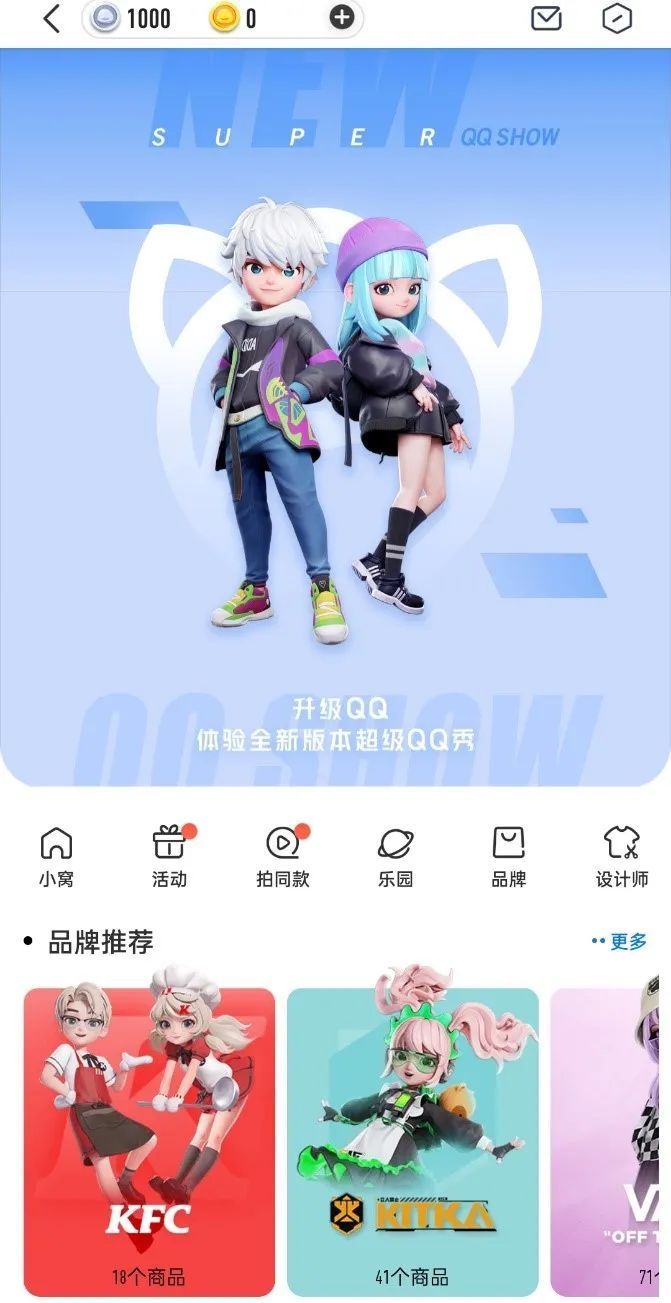The height and width of the screenshot is (1303, 671).
Task: Go to 乐园 section
Action: (396, 857)
